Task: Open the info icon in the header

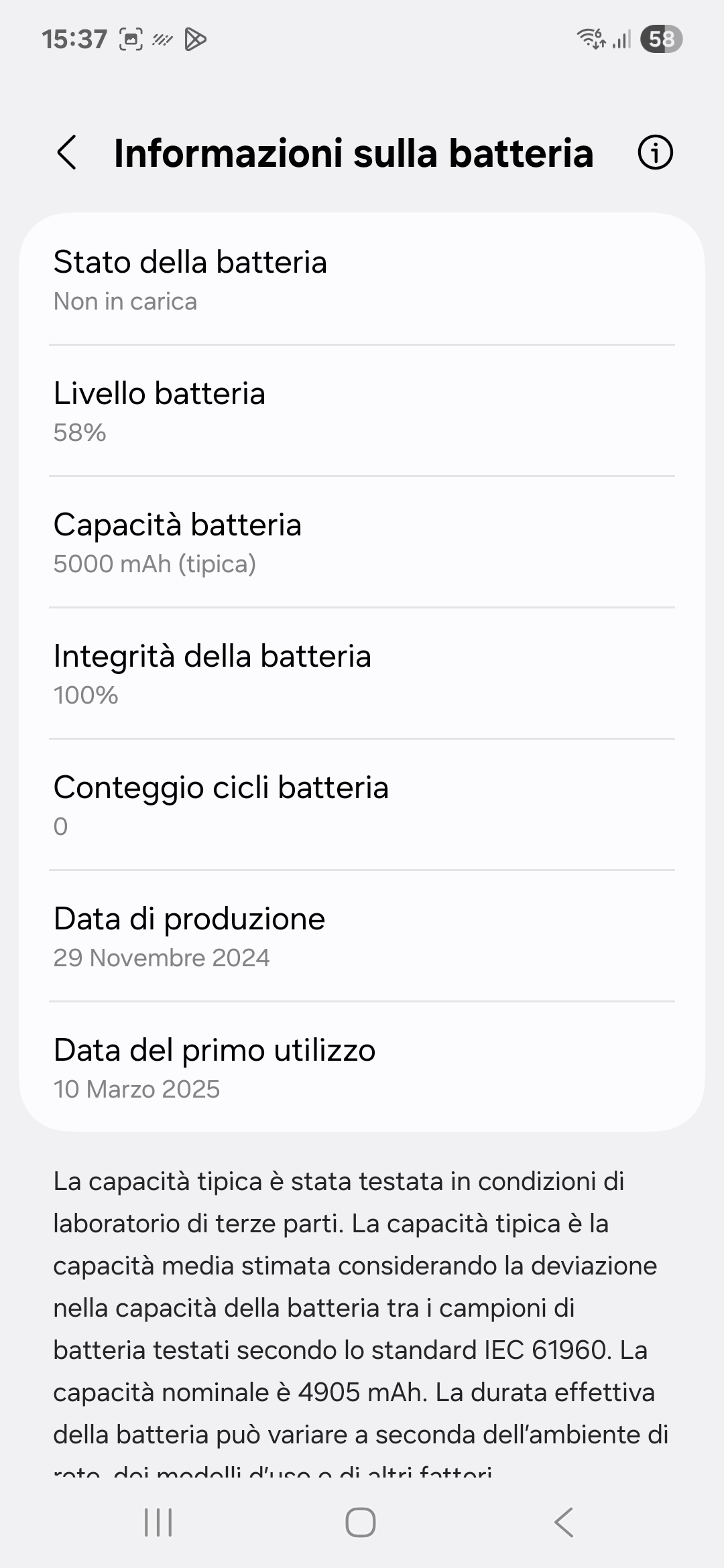Action: pyautogui.click(x=655, y=153)
